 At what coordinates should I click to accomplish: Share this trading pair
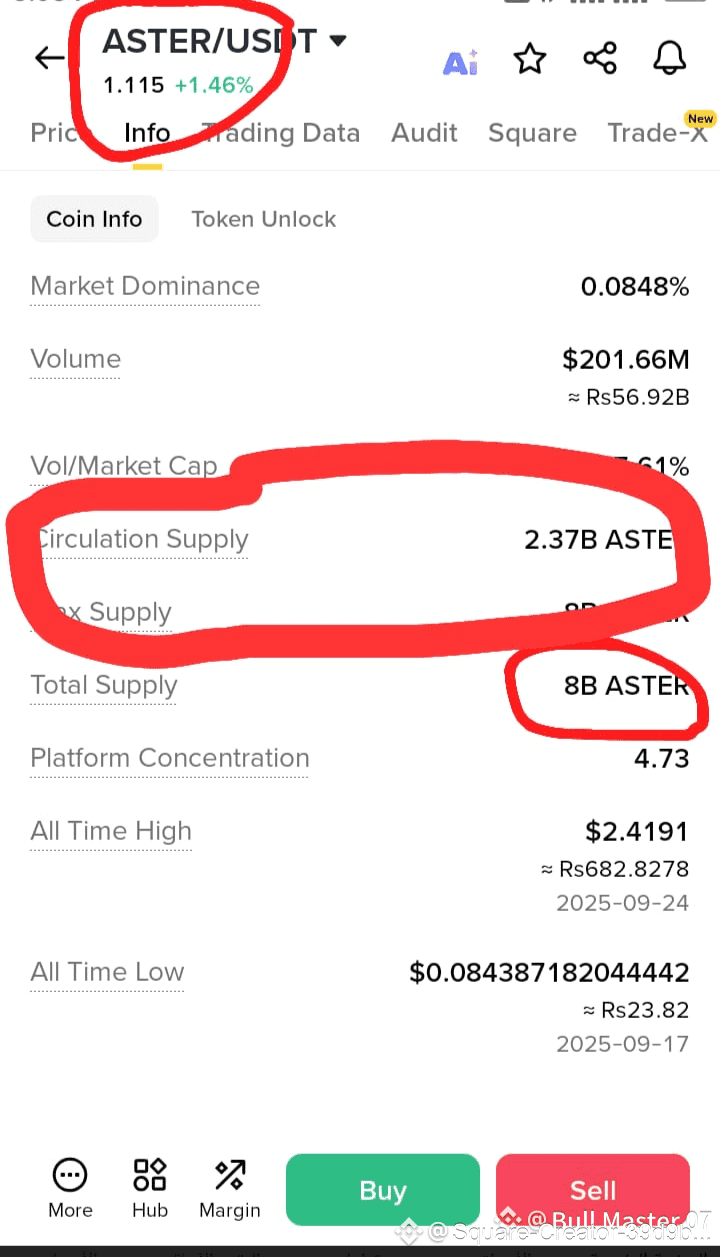coord(600,59)
